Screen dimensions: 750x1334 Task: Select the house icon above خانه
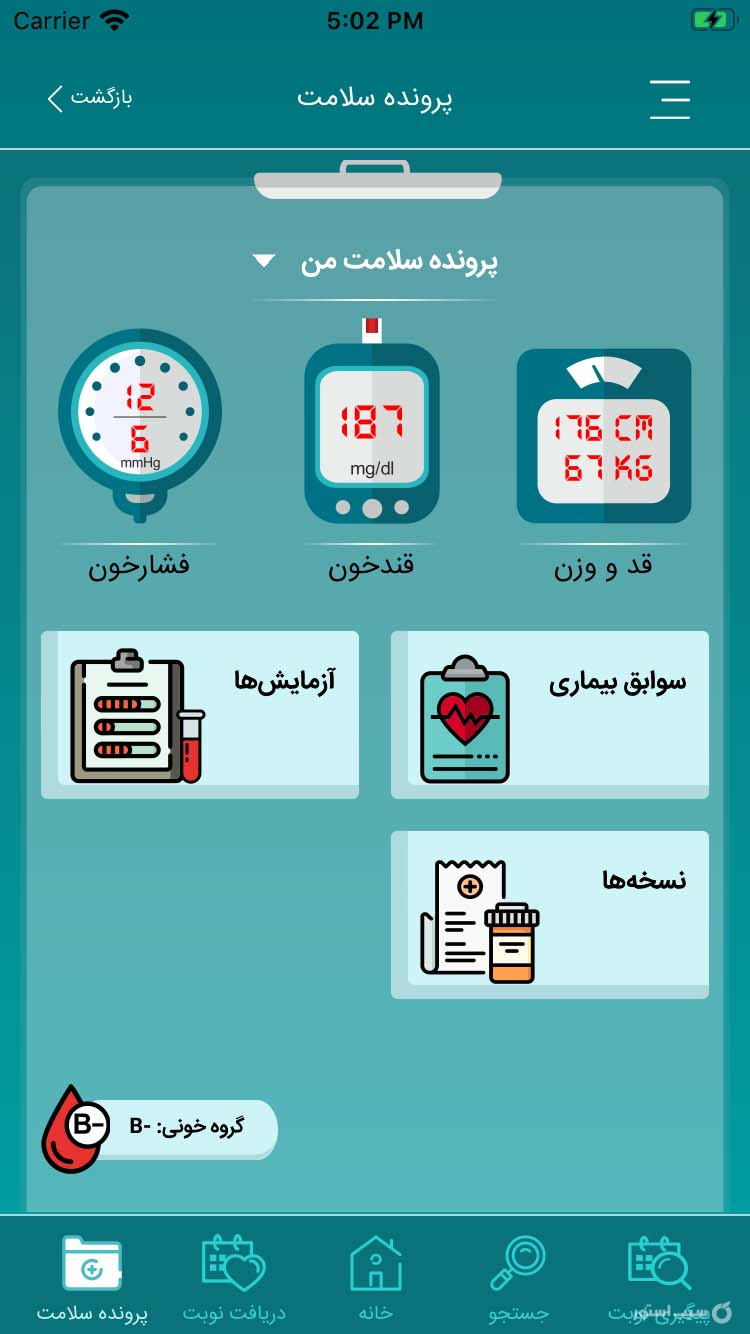coord(375,1262)
